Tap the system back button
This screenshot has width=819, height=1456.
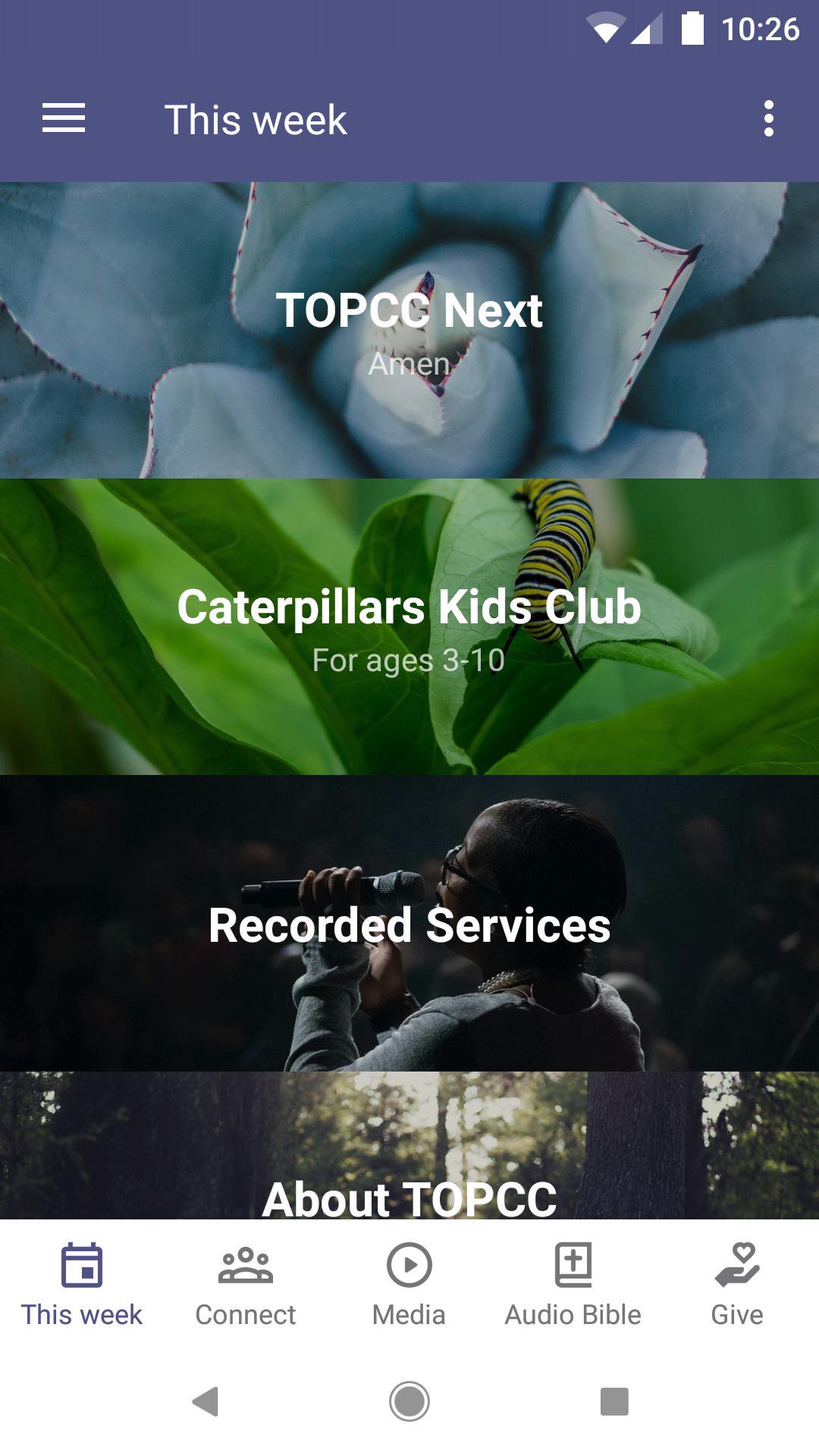(205, 1401)
